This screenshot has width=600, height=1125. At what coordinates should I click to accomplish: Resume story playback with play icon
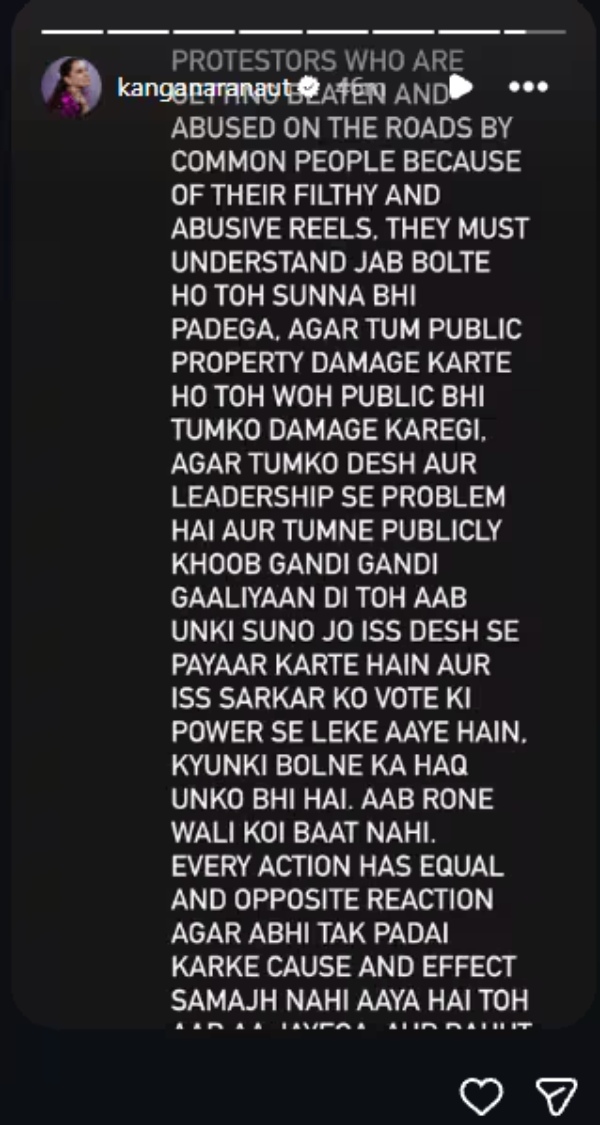coord(461,87)
